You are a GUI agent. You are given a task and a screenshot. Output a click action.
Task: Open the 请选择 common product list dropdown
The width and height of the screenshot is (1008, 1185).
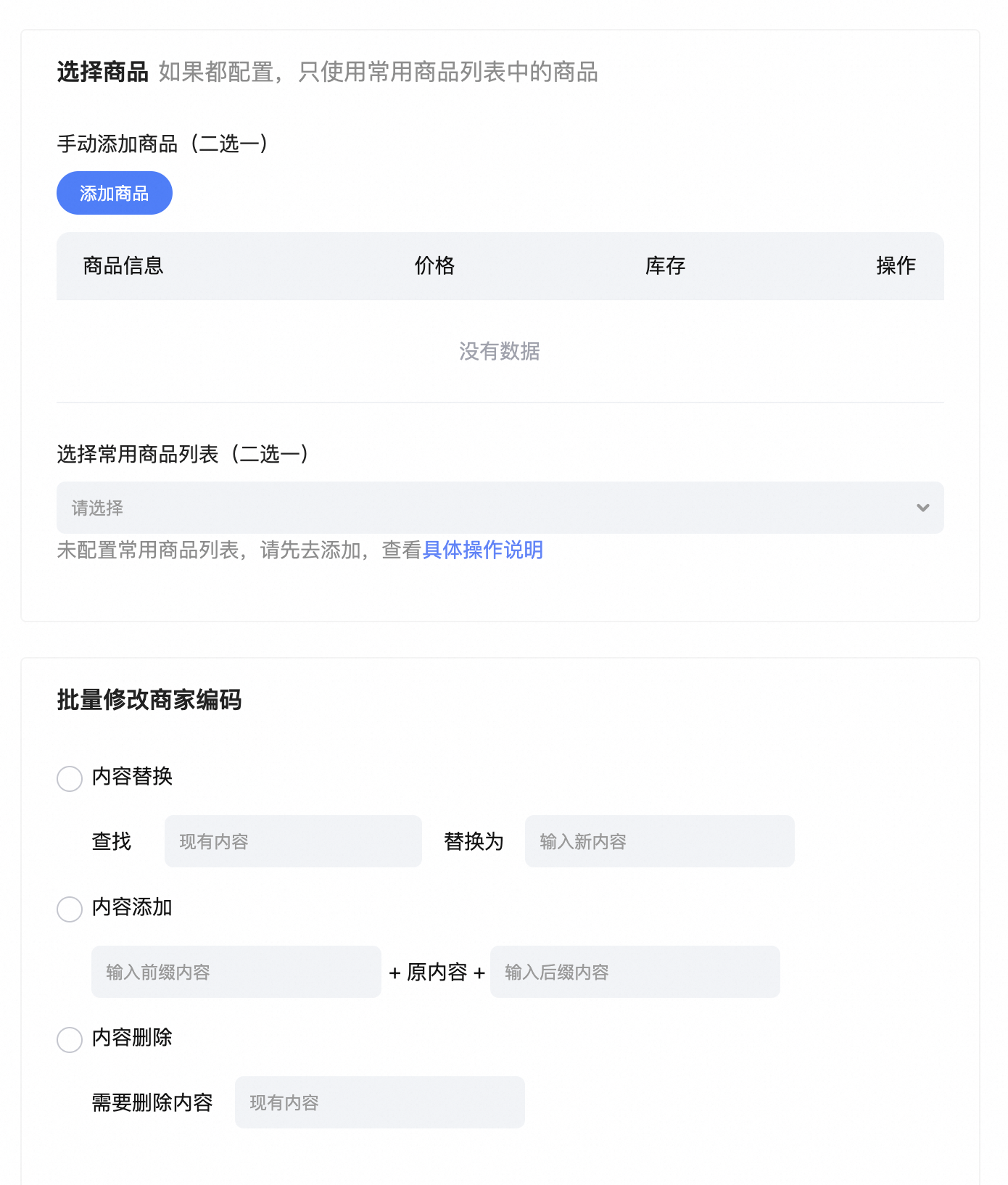pos(500,508)
